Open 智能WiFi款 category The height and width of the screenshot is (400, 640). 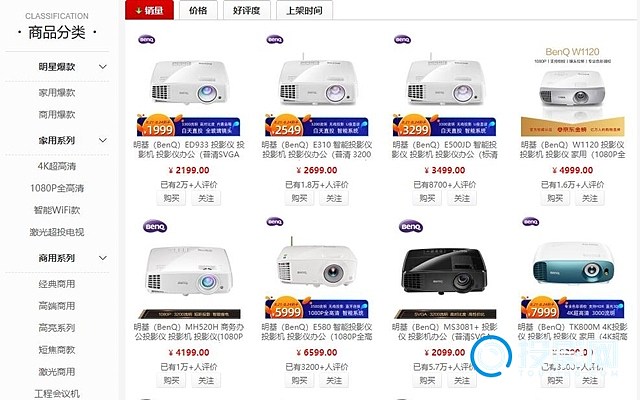point(56,211)
